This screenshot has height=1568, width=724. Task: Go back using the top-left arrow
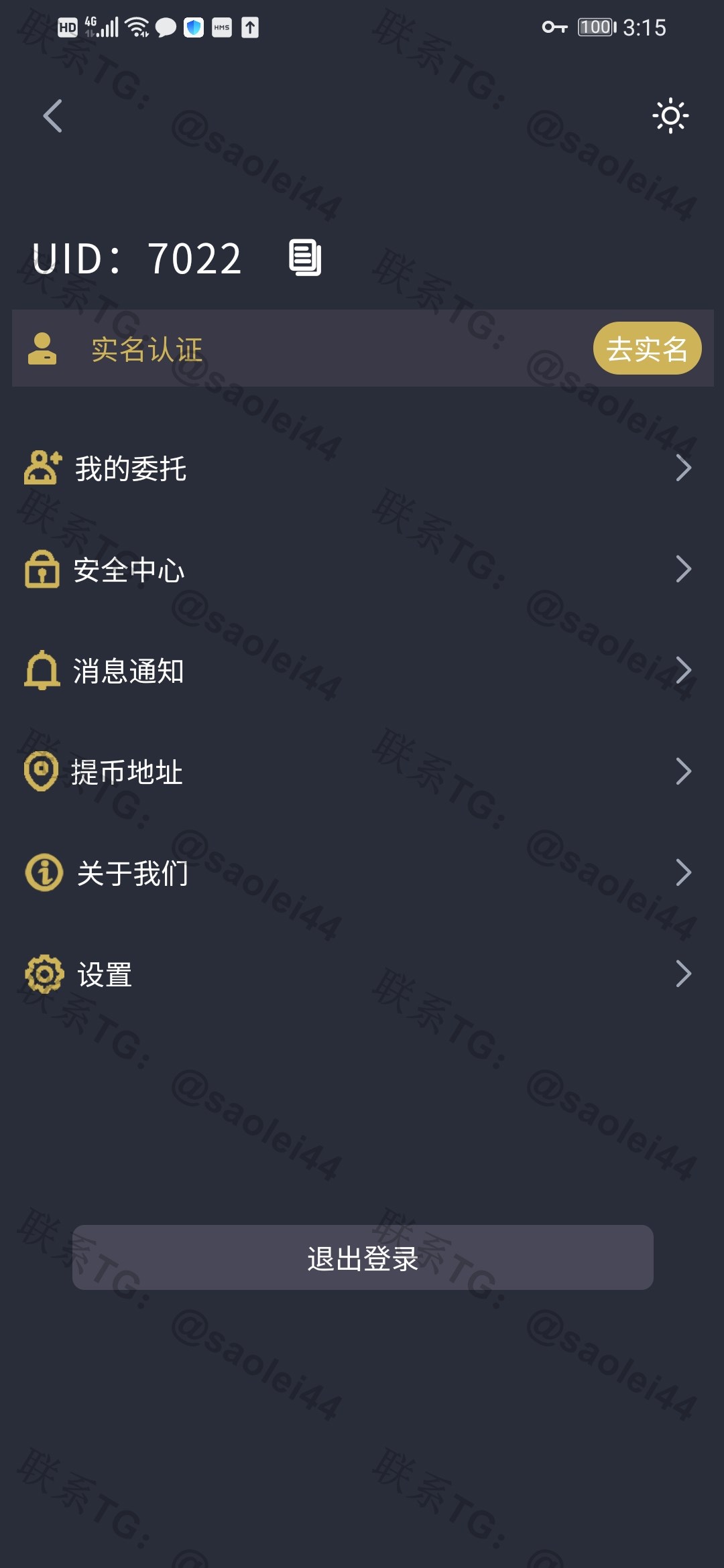coord(53,116)
